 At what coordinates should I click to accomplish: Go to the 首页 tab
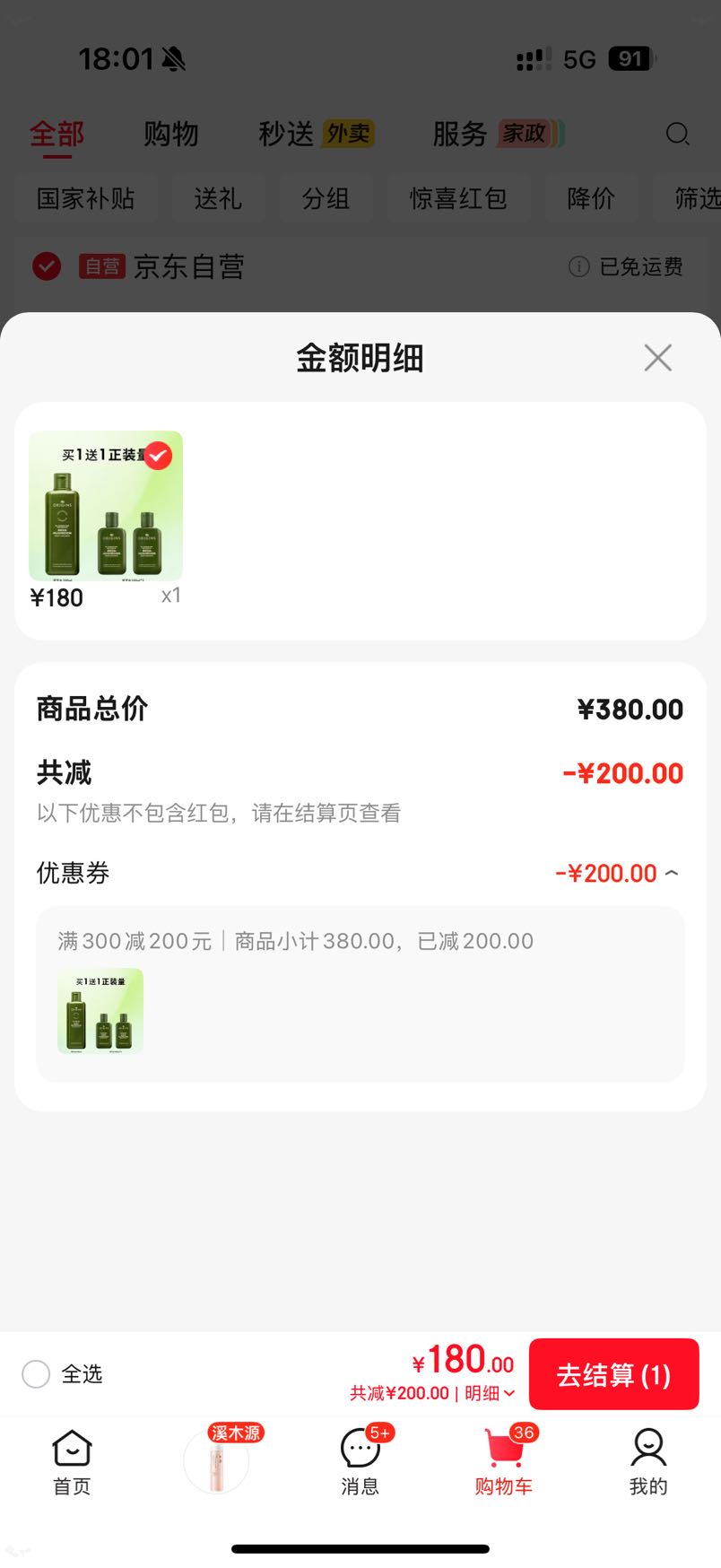pos(72,1462)
